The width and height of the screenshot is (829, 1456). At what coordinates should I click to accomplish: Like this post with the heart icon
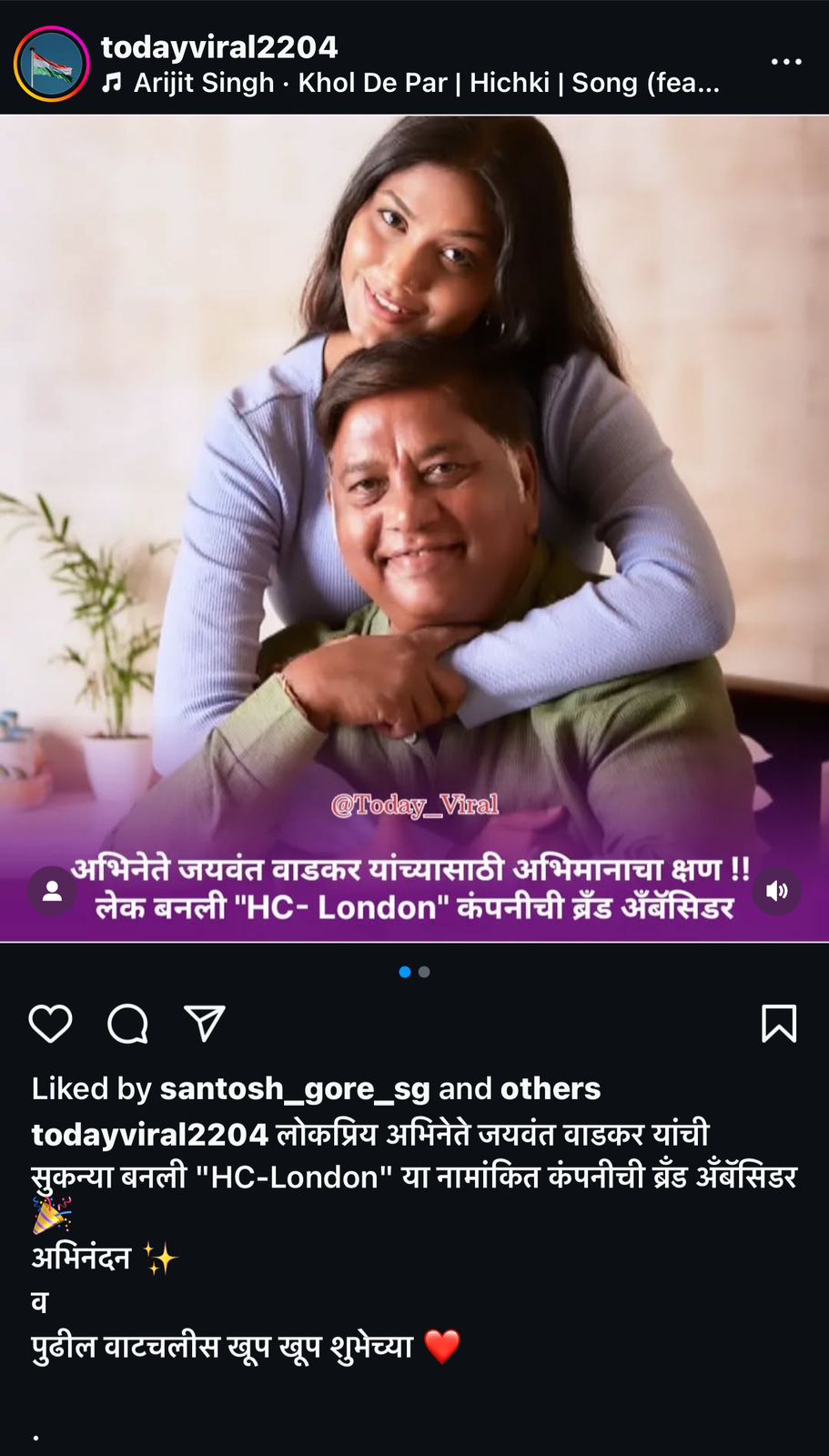(51, 1024)
